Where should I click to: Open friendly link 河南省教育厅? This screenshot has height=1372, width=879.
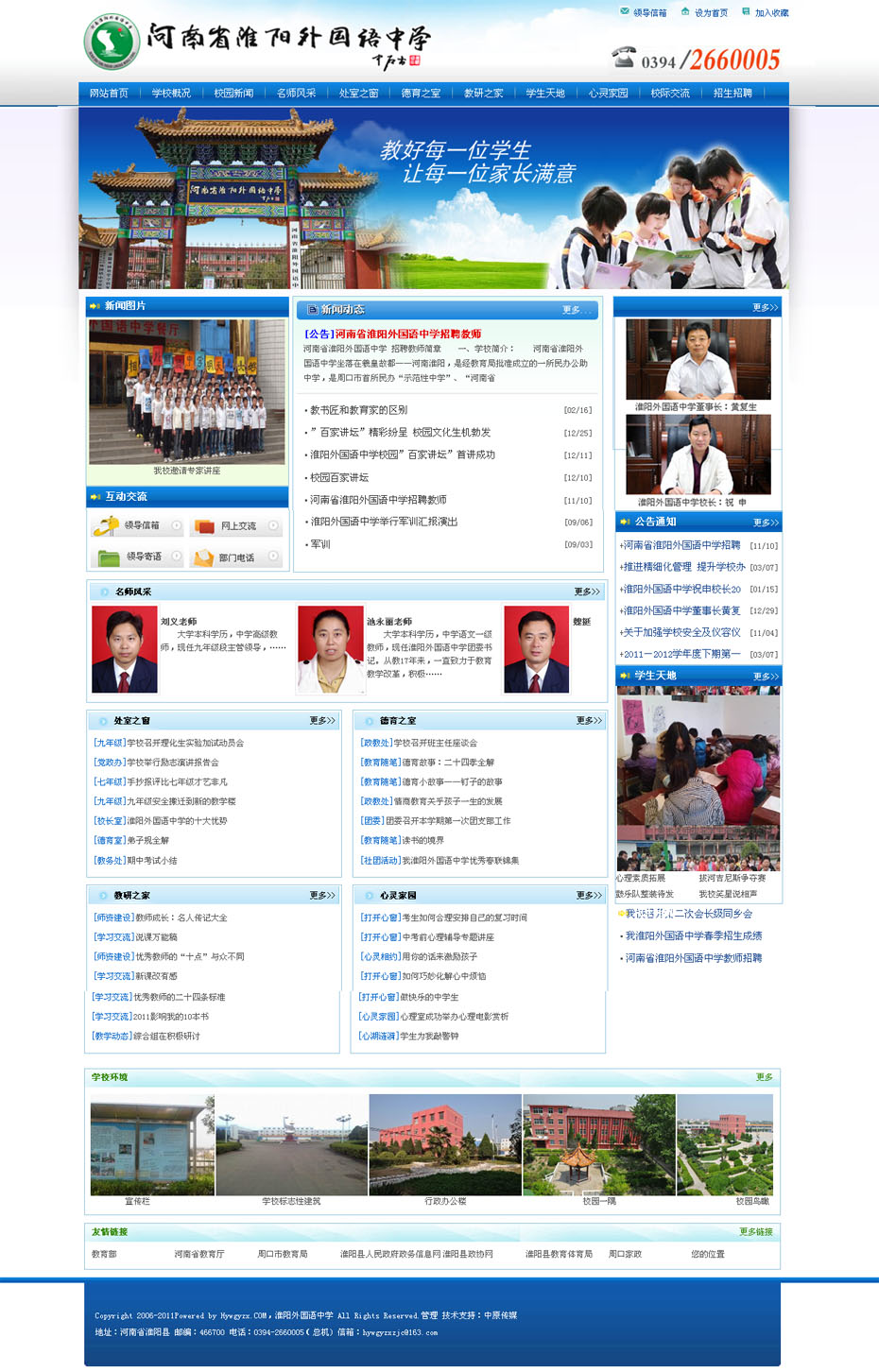[x=199, y=1254]
